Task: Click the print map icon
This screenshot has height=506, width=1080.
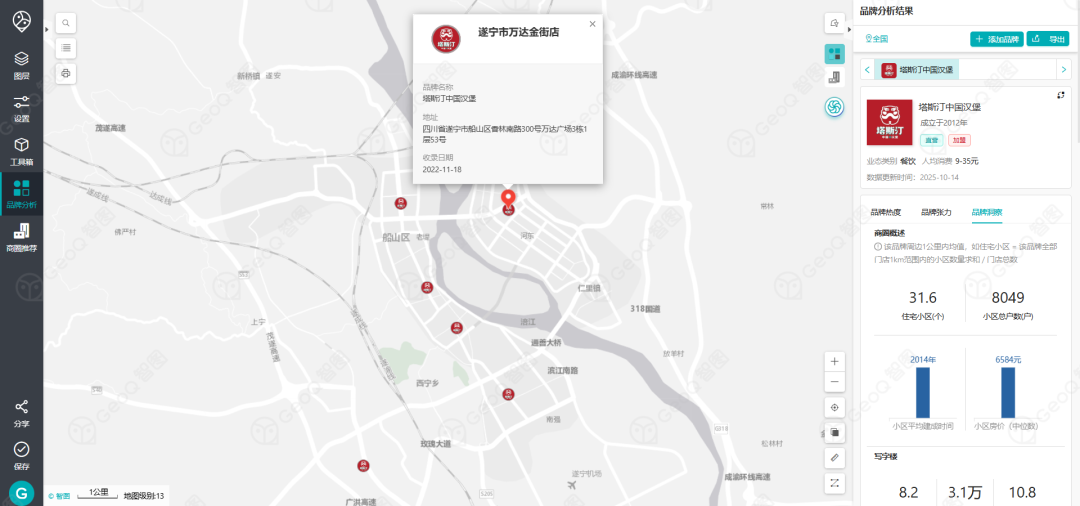Action: [x=66, y=73]
